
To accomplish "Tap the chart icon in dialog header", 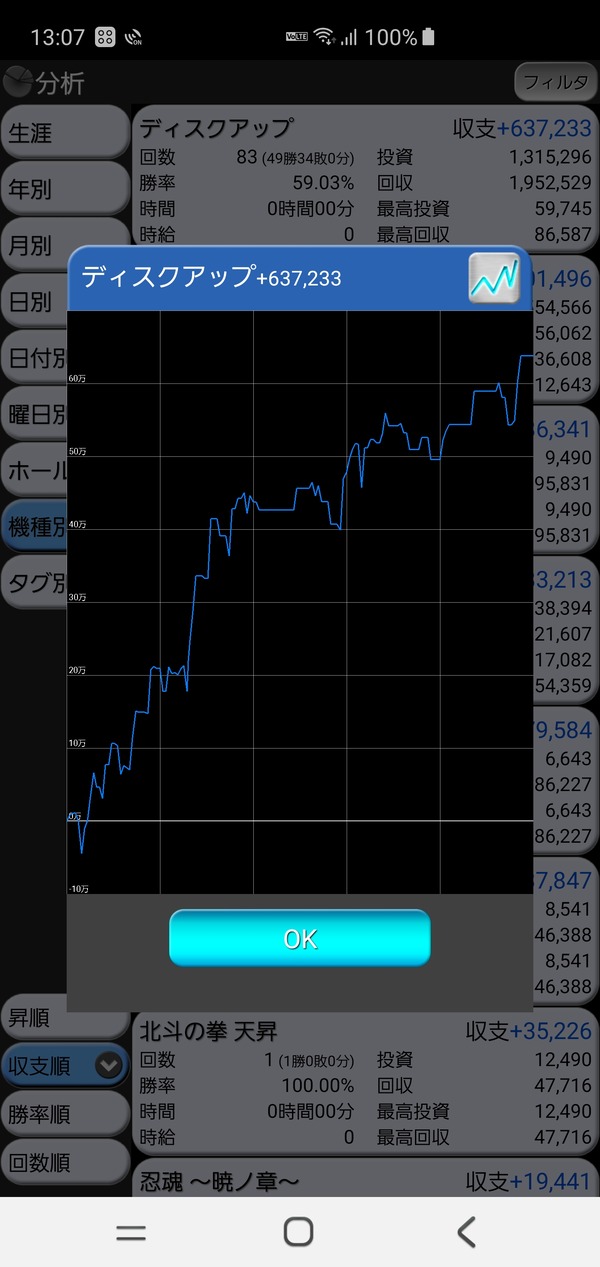I will (x=495, y=278).
